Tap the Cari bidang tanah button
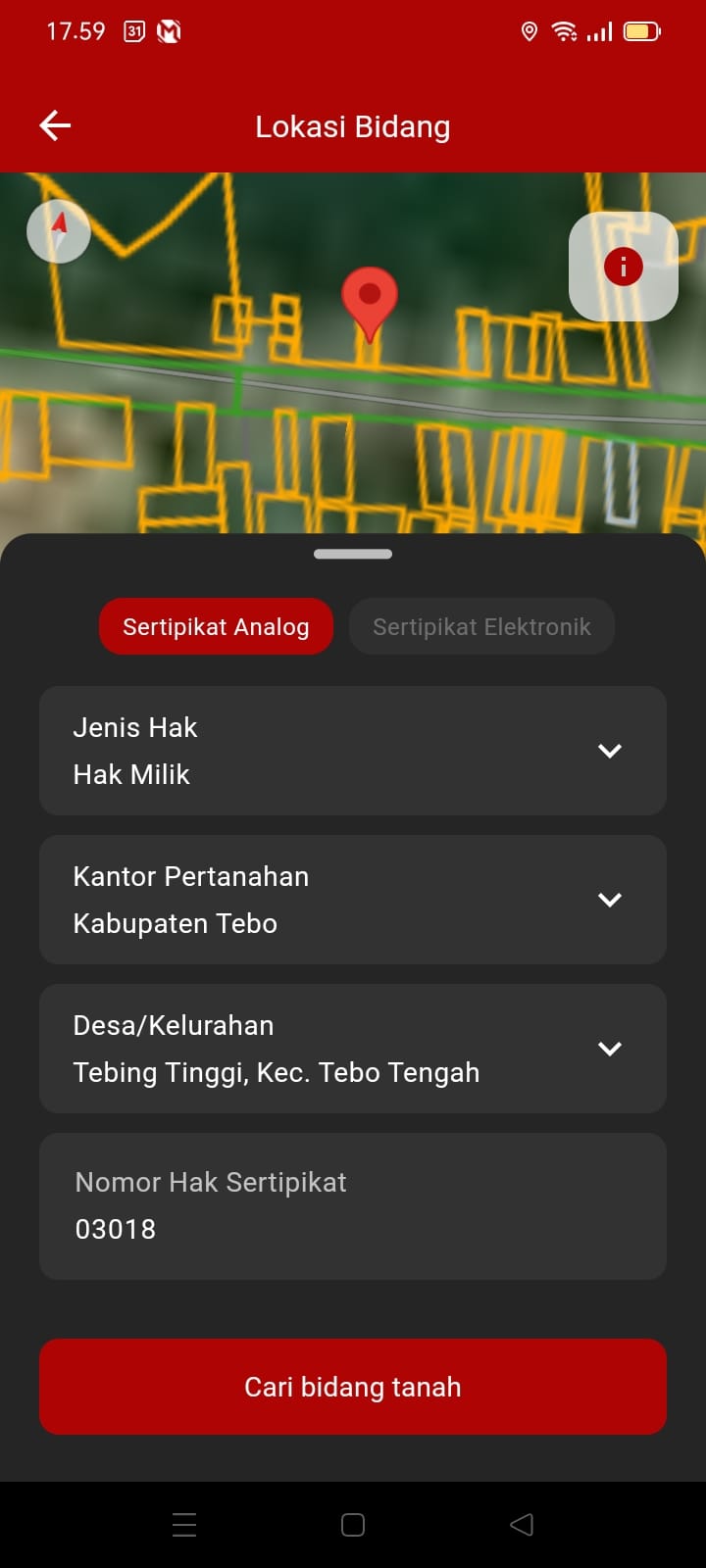 click(x=353, y=1387)
